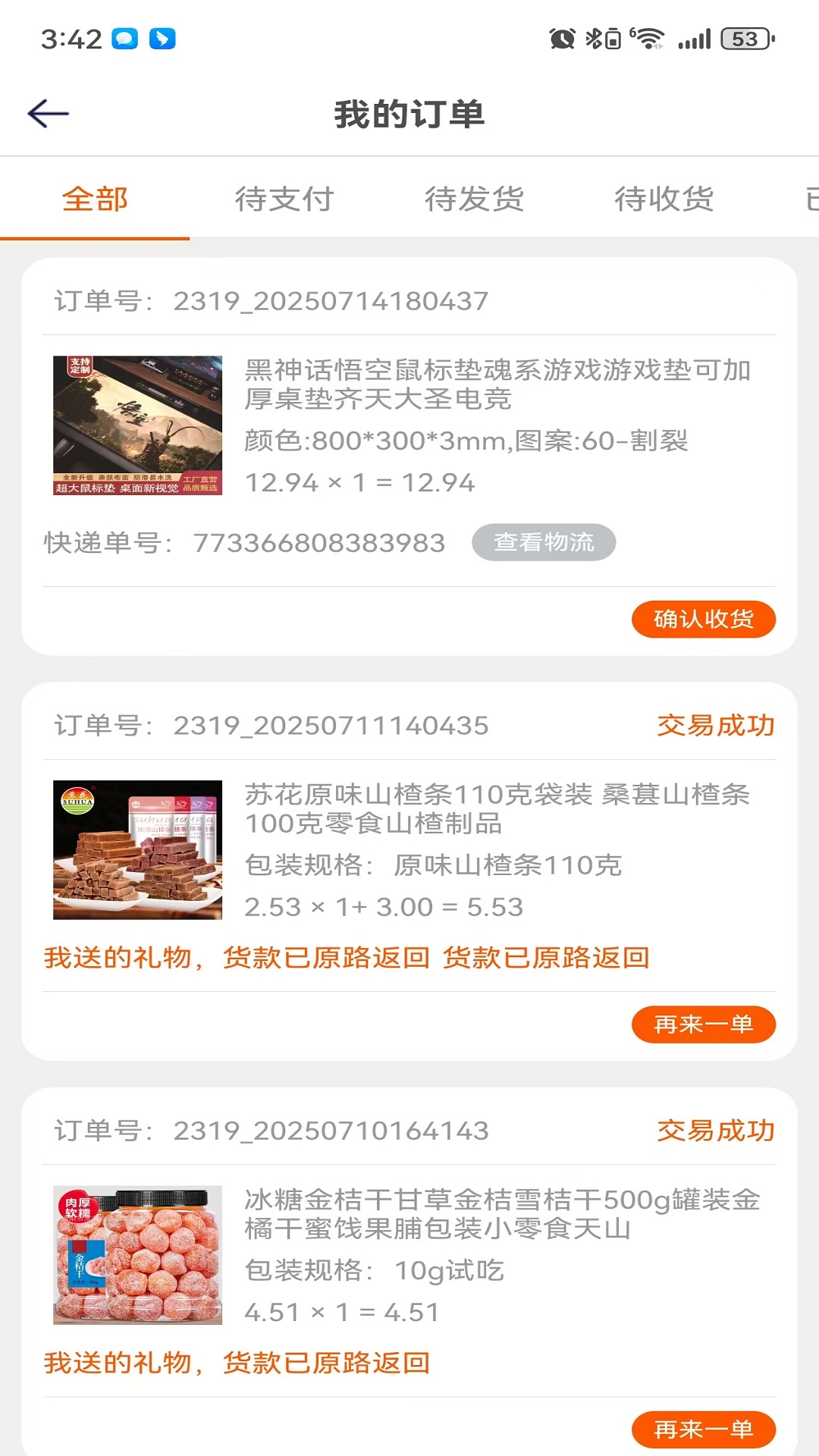The width and height of the screenshot is (819, 1456).
Task: Tap 再来一单 on the 金桔干 order
Action: click(x=704, y=1429)
